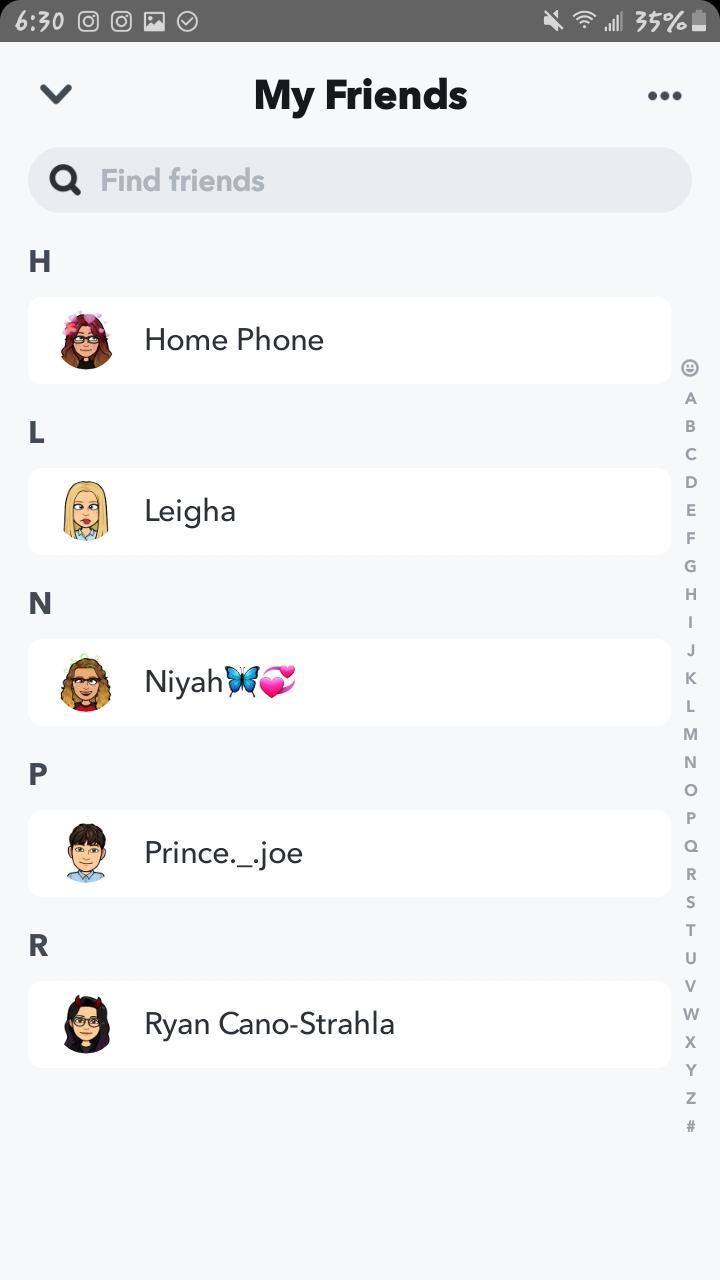Tap the Find friends search field

point(360,180)
